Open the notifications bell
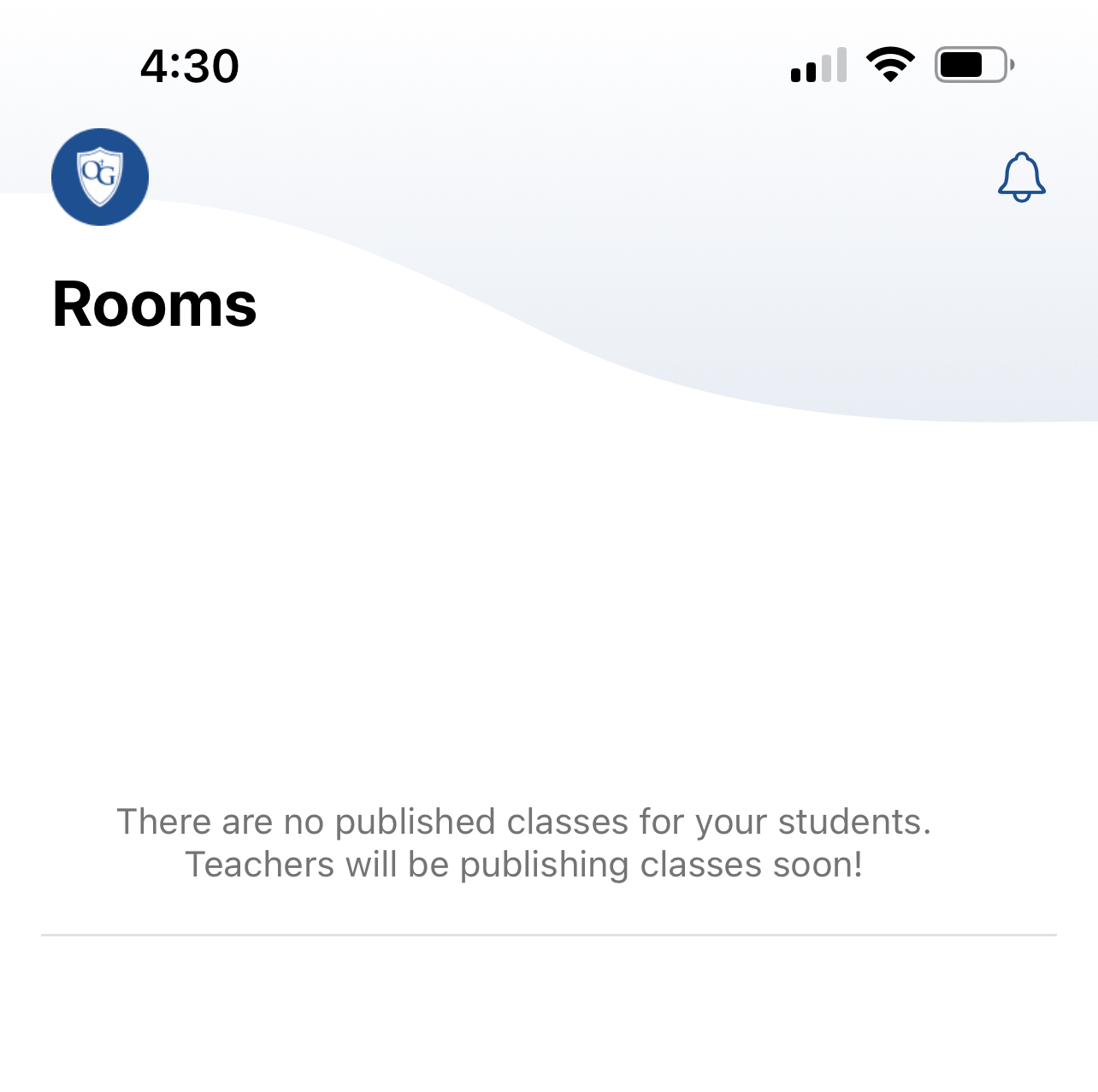 pyautogui.click(x=1021, y=177)
